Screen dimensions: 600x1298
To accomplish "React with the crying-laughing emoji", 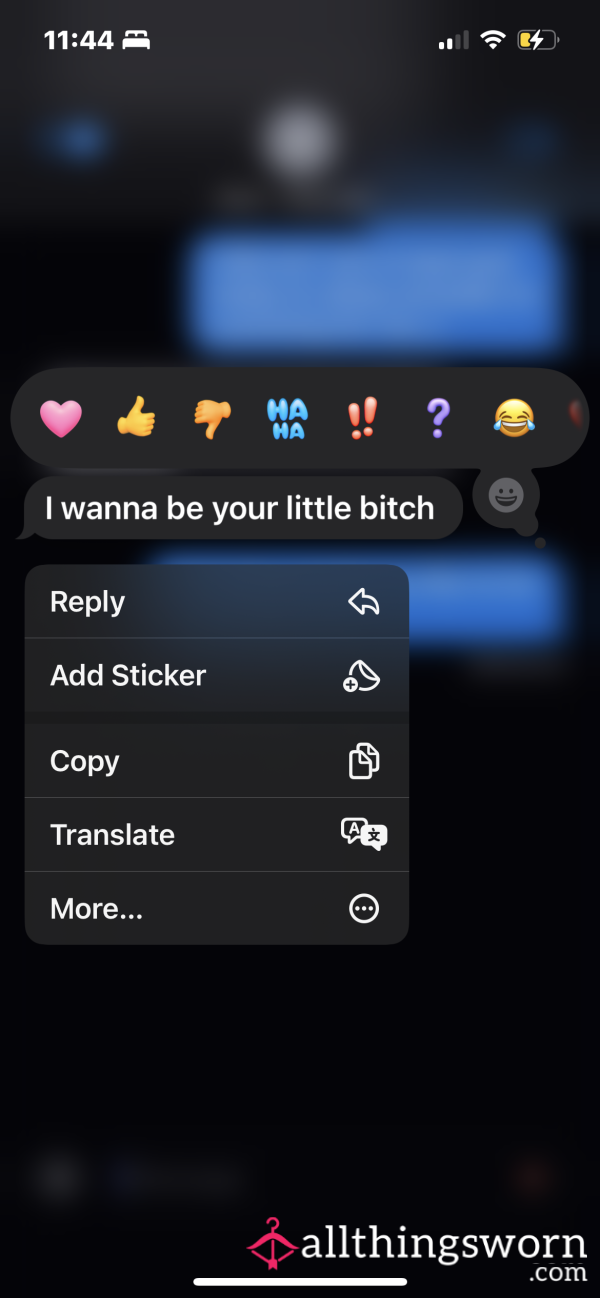I will point(514,417).
